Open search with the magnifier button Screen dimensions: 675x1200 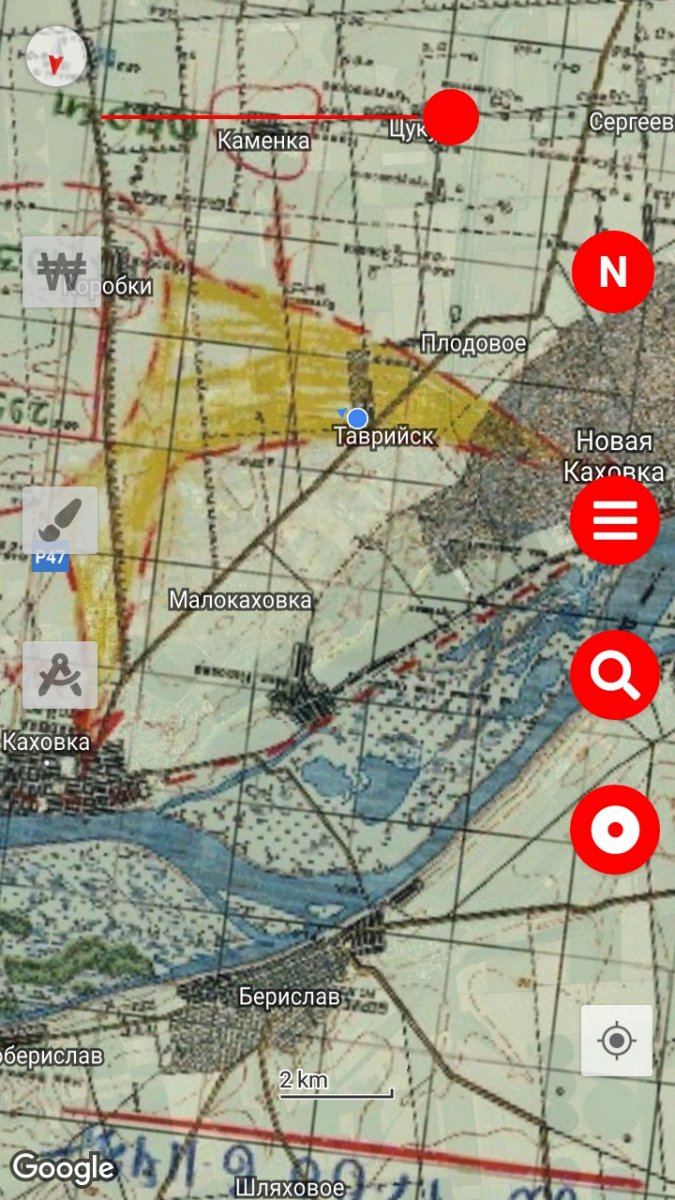pos(615,675)
